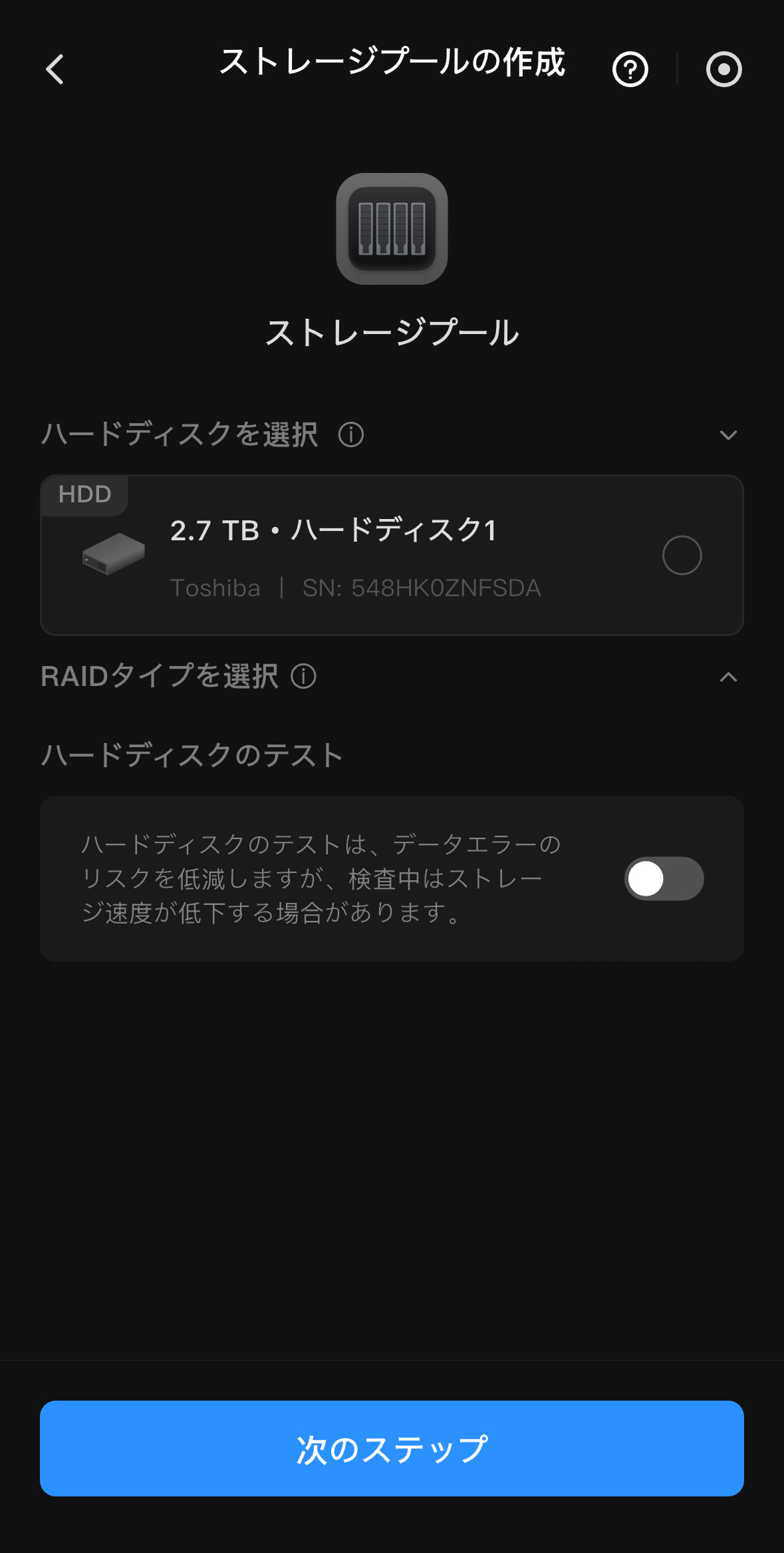Tap the Toshiba manufacturer text
This screenshot has width=784, height=1553.
(215, 588)
